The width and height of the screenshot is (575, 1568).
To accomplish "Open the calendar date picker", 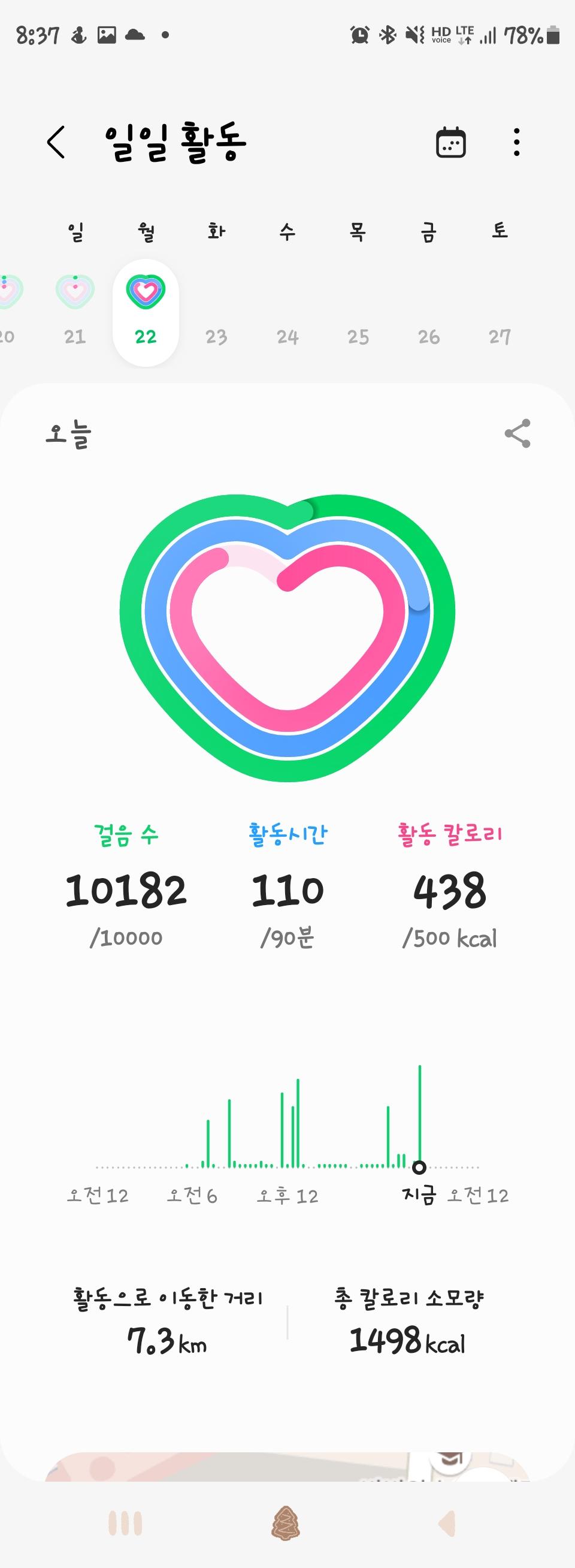I will point(451,143).
